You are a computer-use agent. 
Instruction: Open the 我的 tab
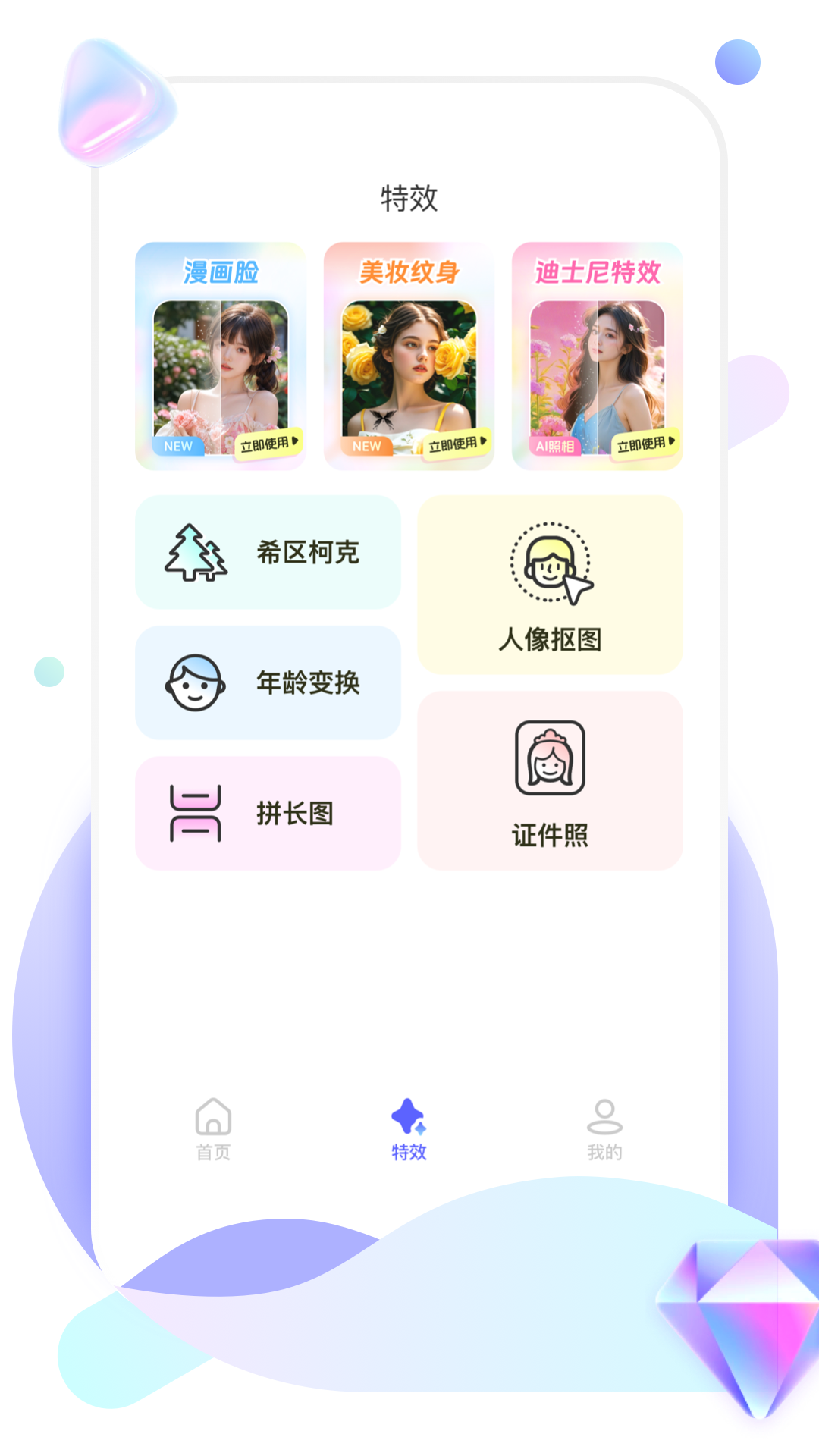coord(603,1130)
